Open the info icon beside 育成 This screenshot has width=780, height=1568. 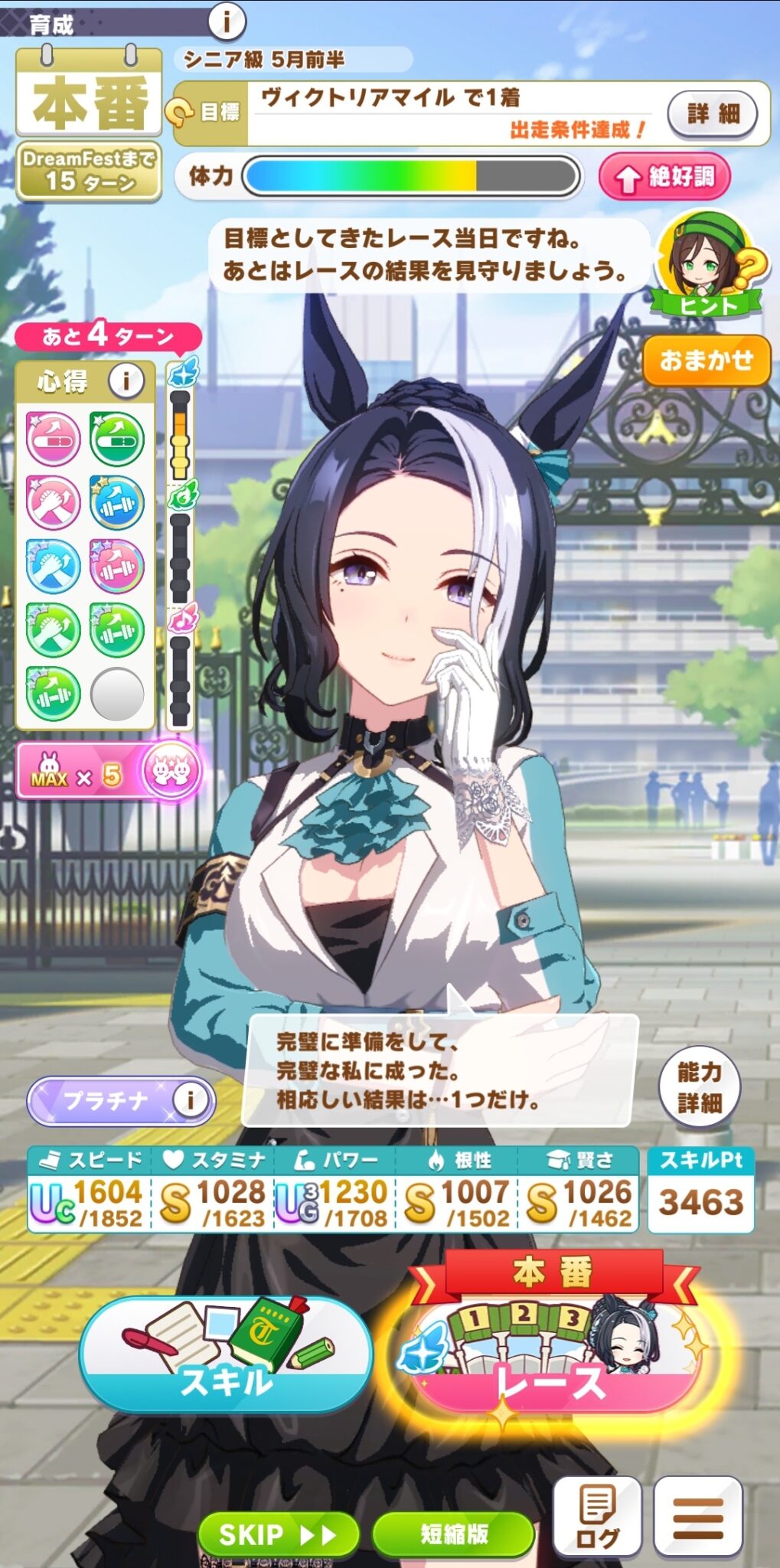tap(226, 21)
